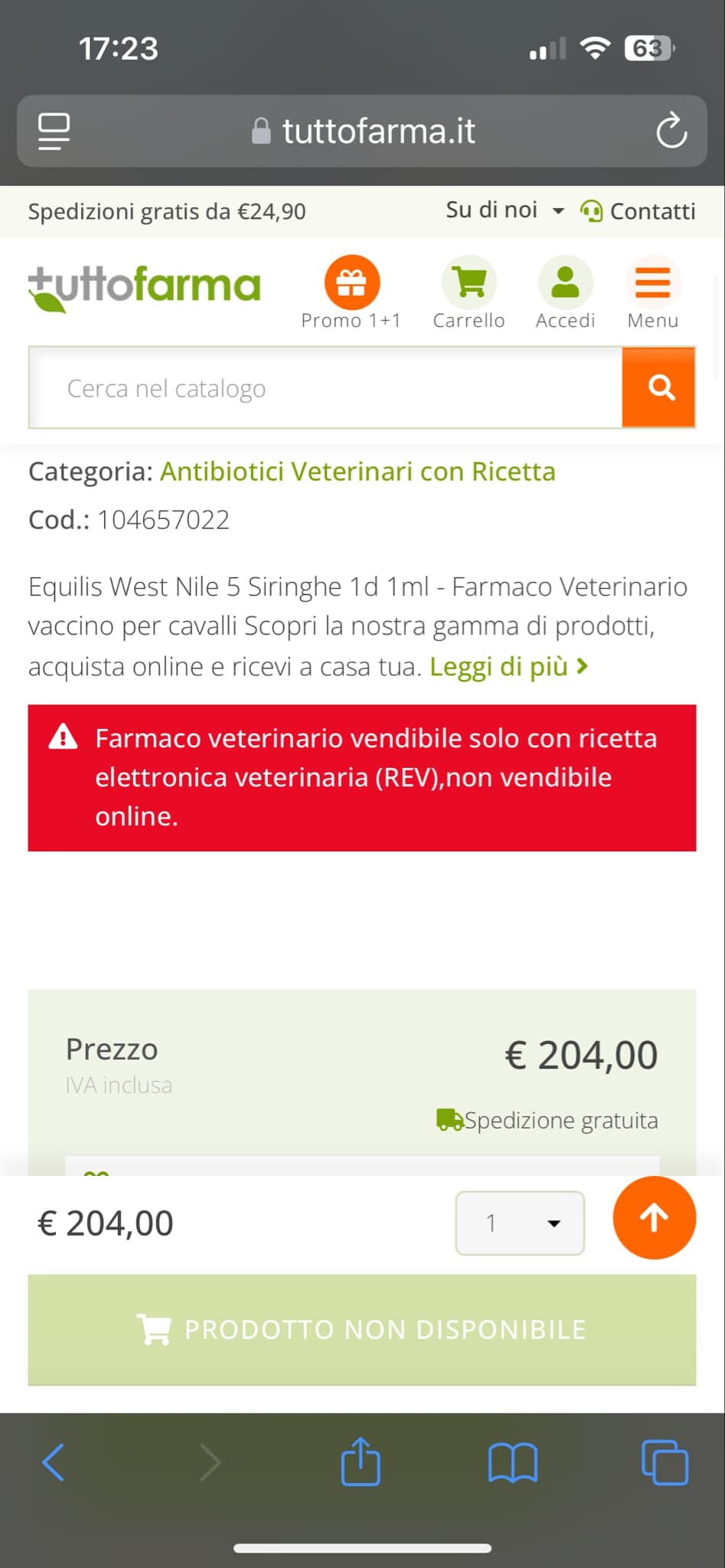Expand the Su di noi dropdown
The width and height of the screenshot is (725, 1568).
pyautogui.click(x=505, y=211)
